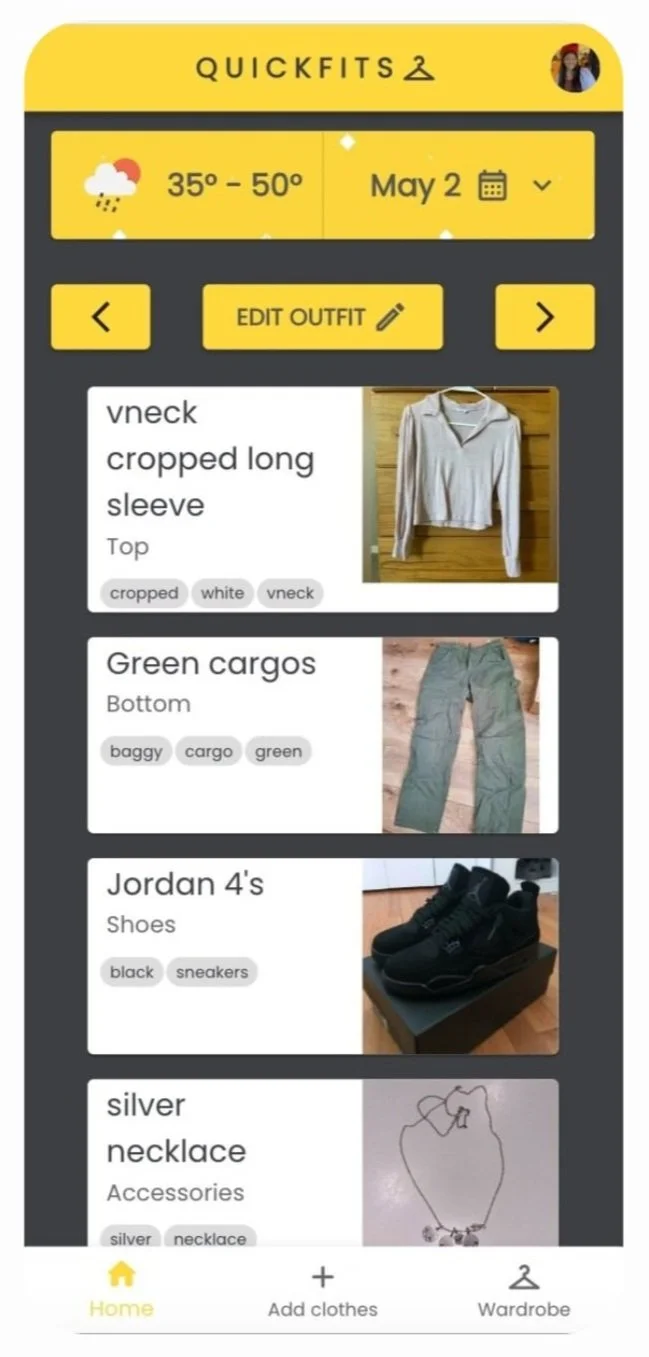Open the Jordan 4's card
Image resolution: width=649 pixels, height=1357 pixels.
(x=323, y=956)
